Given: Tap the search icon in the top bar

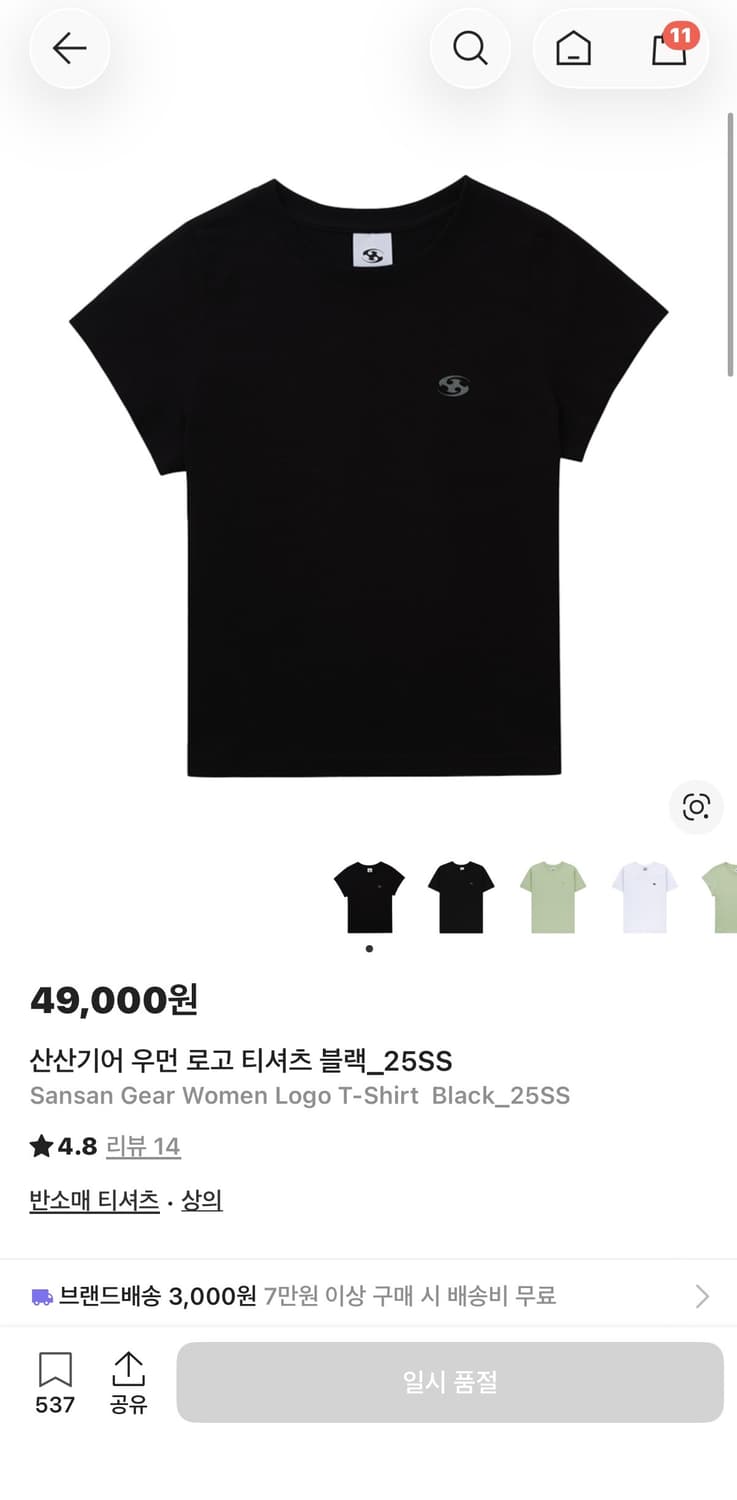Looking at the screenshot, I should click(470, 48).
